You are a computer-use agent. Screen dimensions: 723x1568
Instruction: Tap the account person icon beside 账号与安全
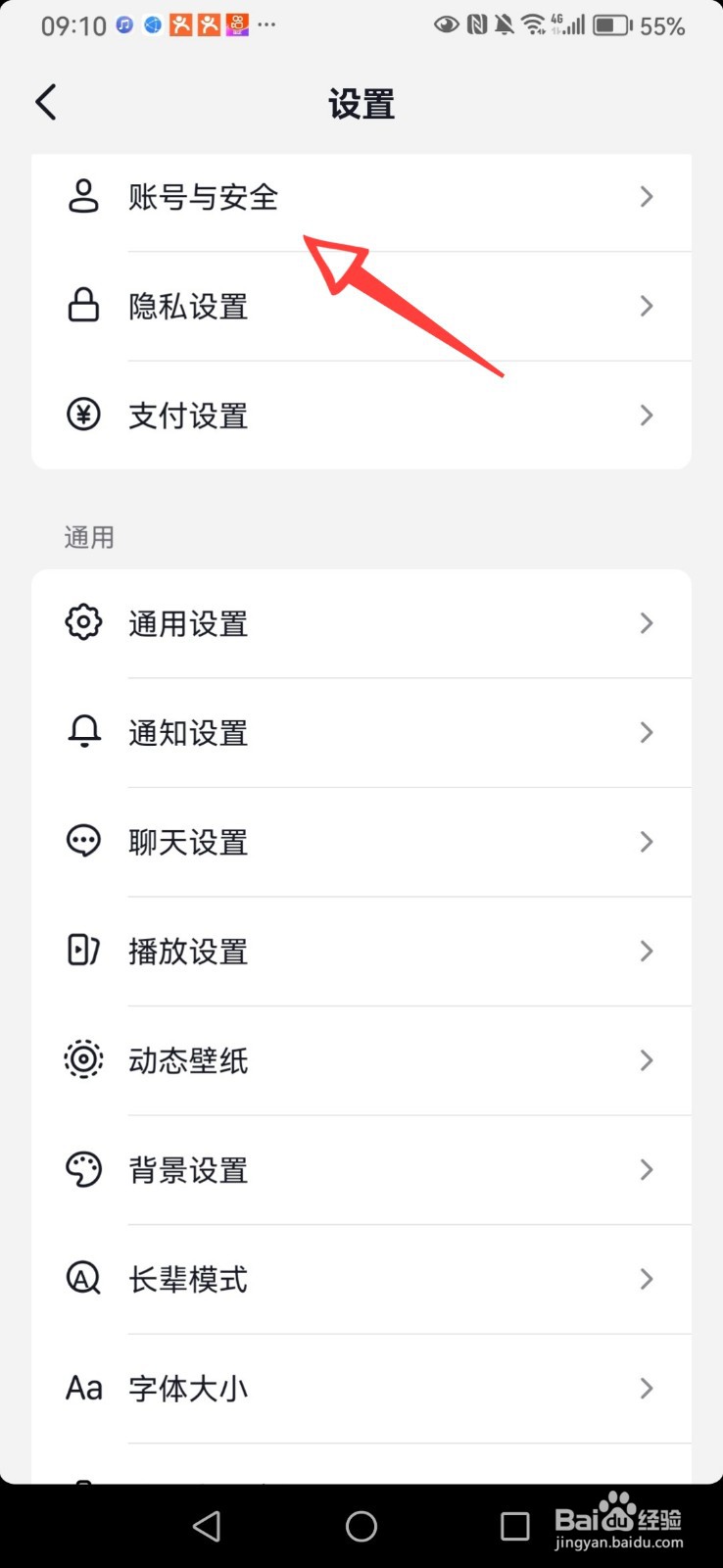pyautogui.click(x=84, y=197)
